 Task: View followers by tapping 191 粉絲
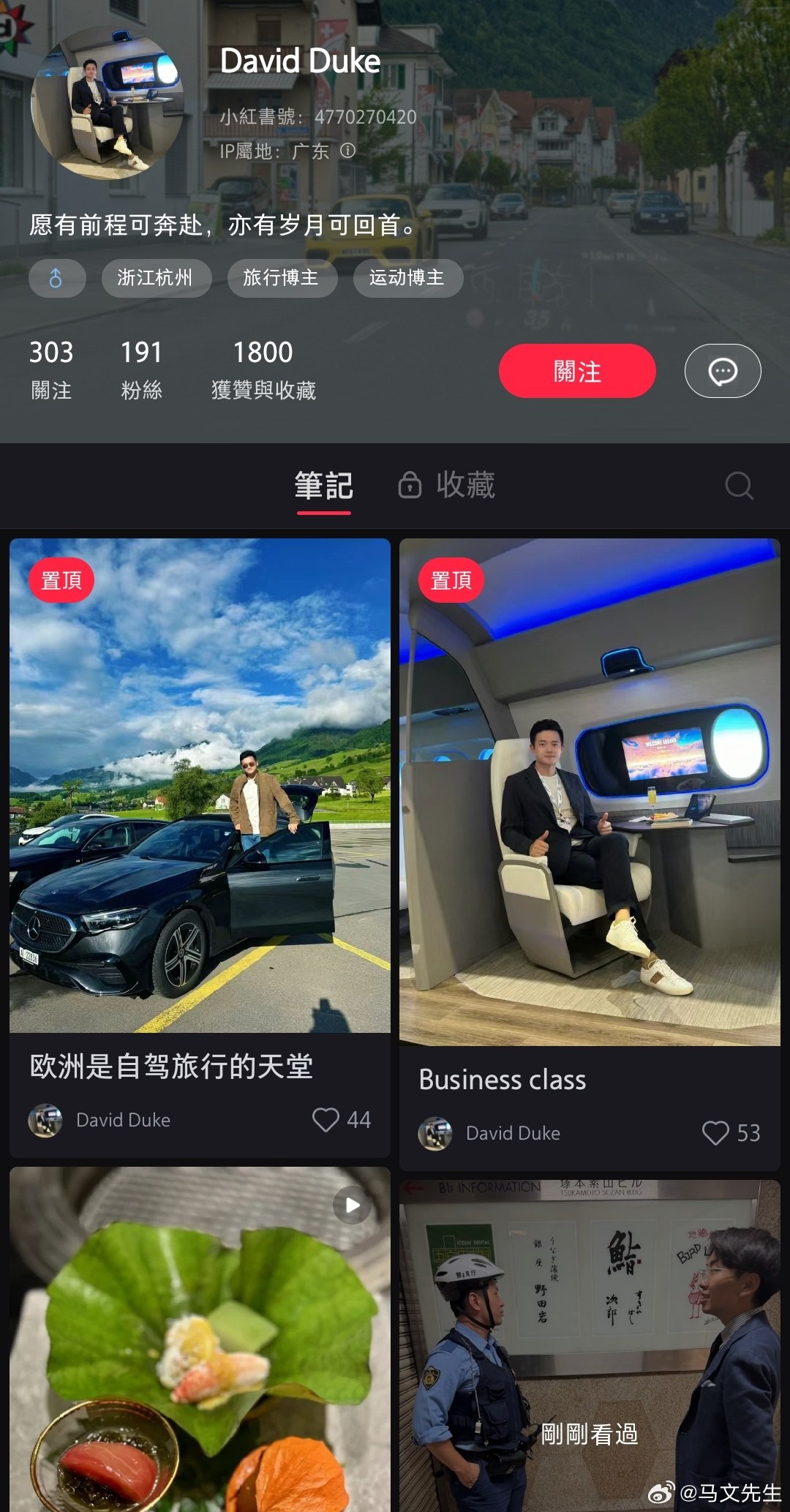140,368
